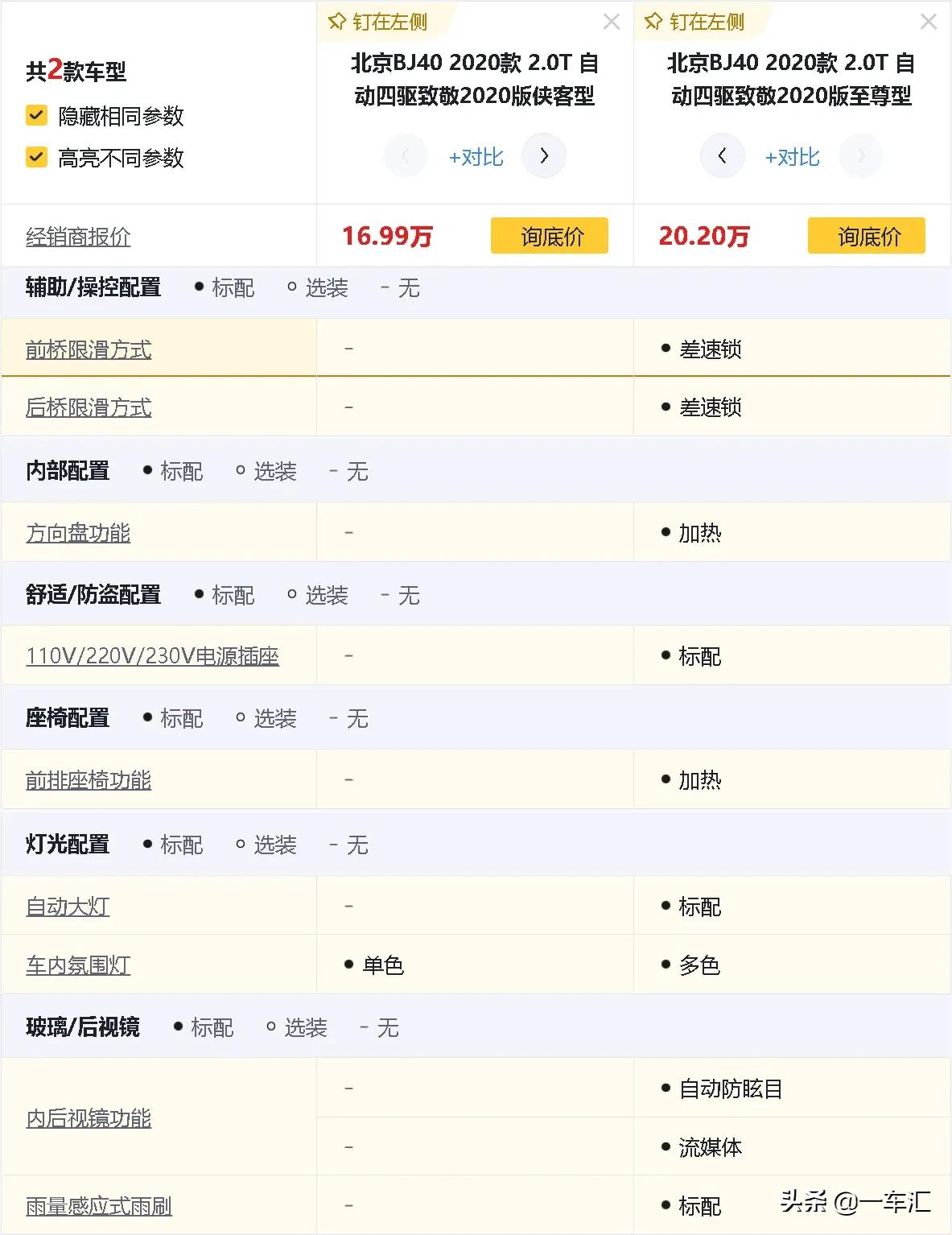This screenshot has width=952, height=1235.
Task: Toggle the 高亮不同参数 checkbox
Action: point(36,157)
